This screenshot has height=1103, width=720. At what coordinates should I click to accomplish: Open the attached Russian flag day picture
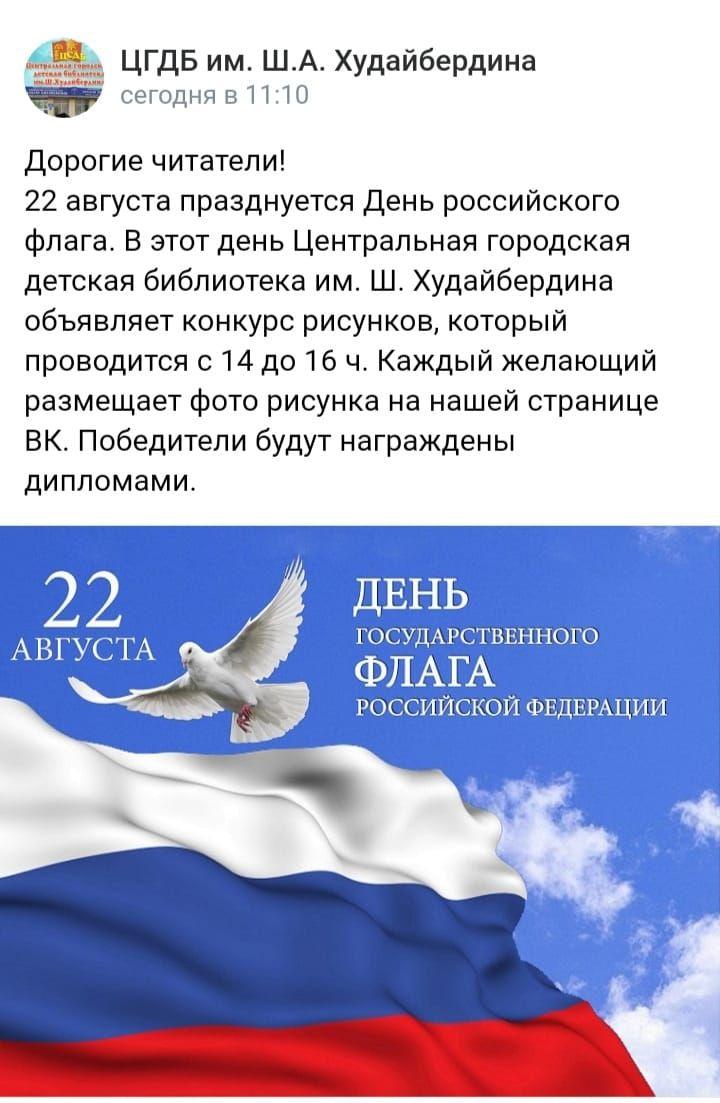click(x=360, y=812)
